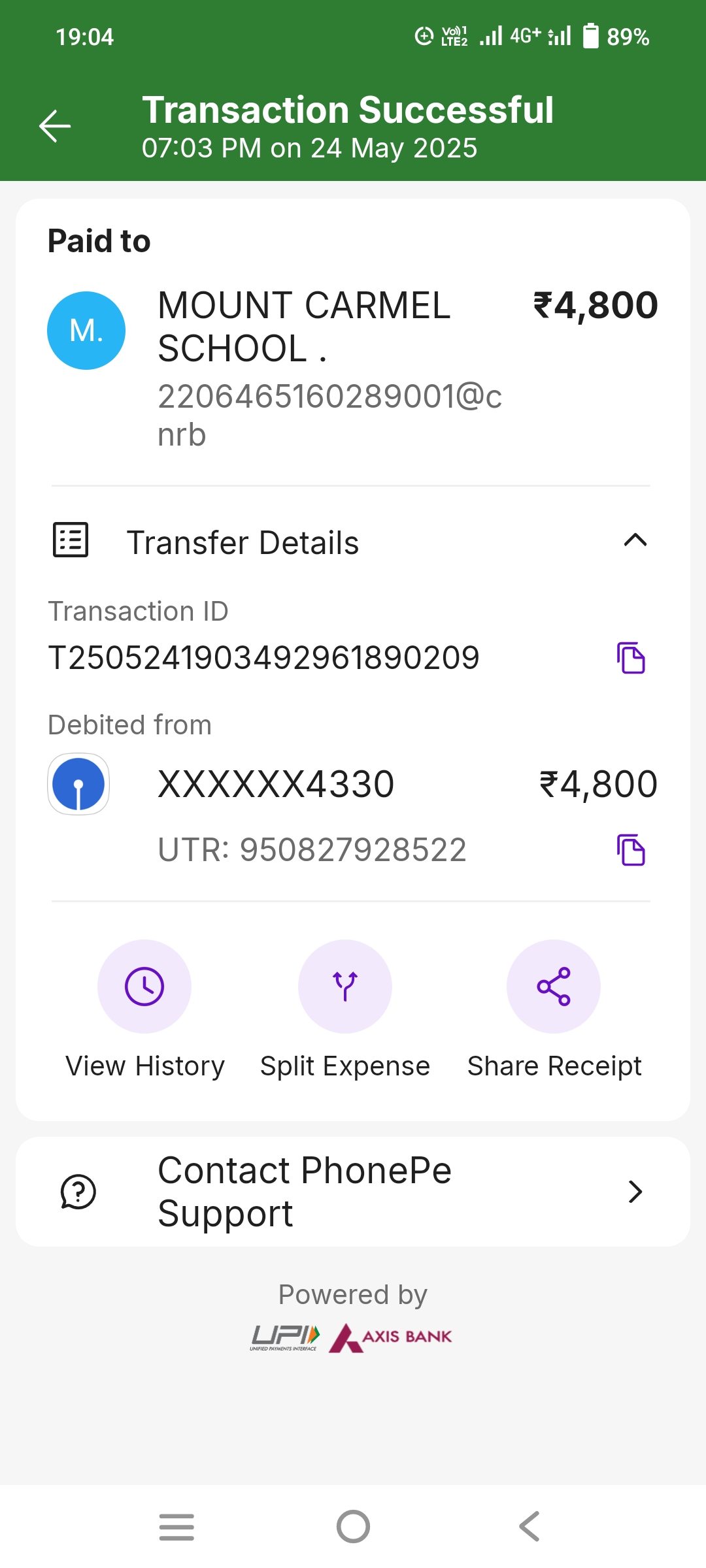Go back using the header arrow
This screenshot has height=1568, width=706.
click(55, 126)
